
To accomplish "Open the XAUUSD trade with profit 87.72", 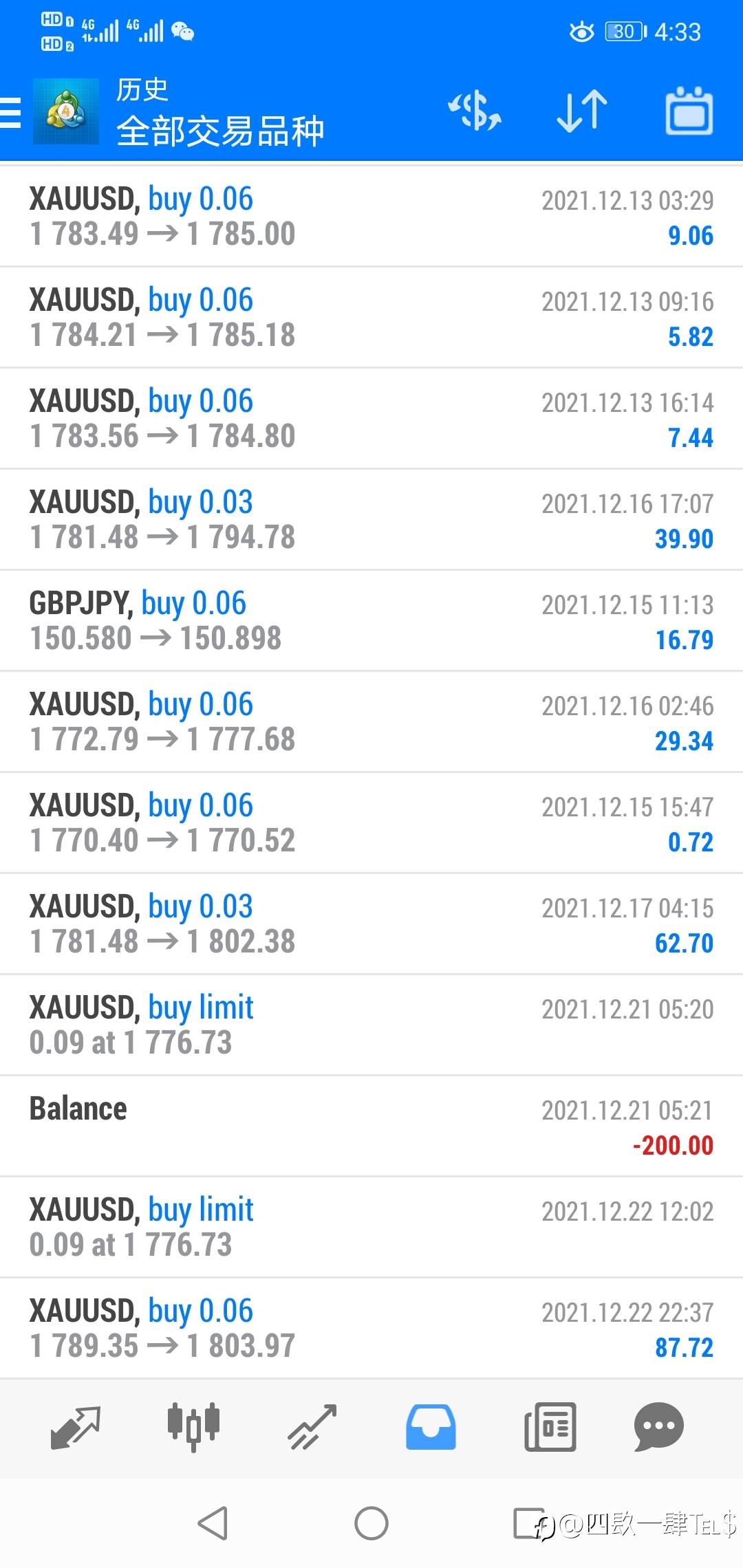I will pyautogui.click(x=371, y=1329).
